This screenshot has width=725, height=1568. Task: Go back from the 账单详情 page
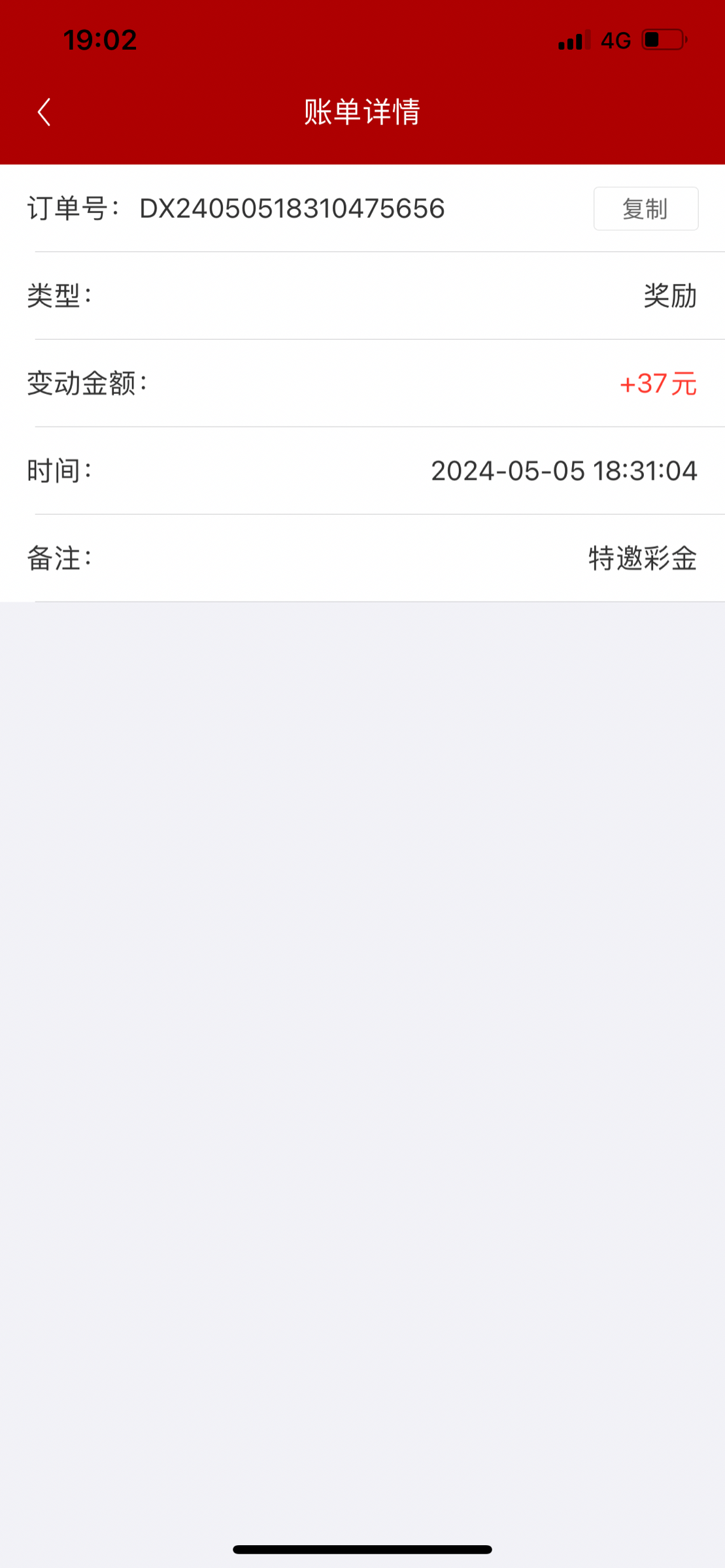44,112
